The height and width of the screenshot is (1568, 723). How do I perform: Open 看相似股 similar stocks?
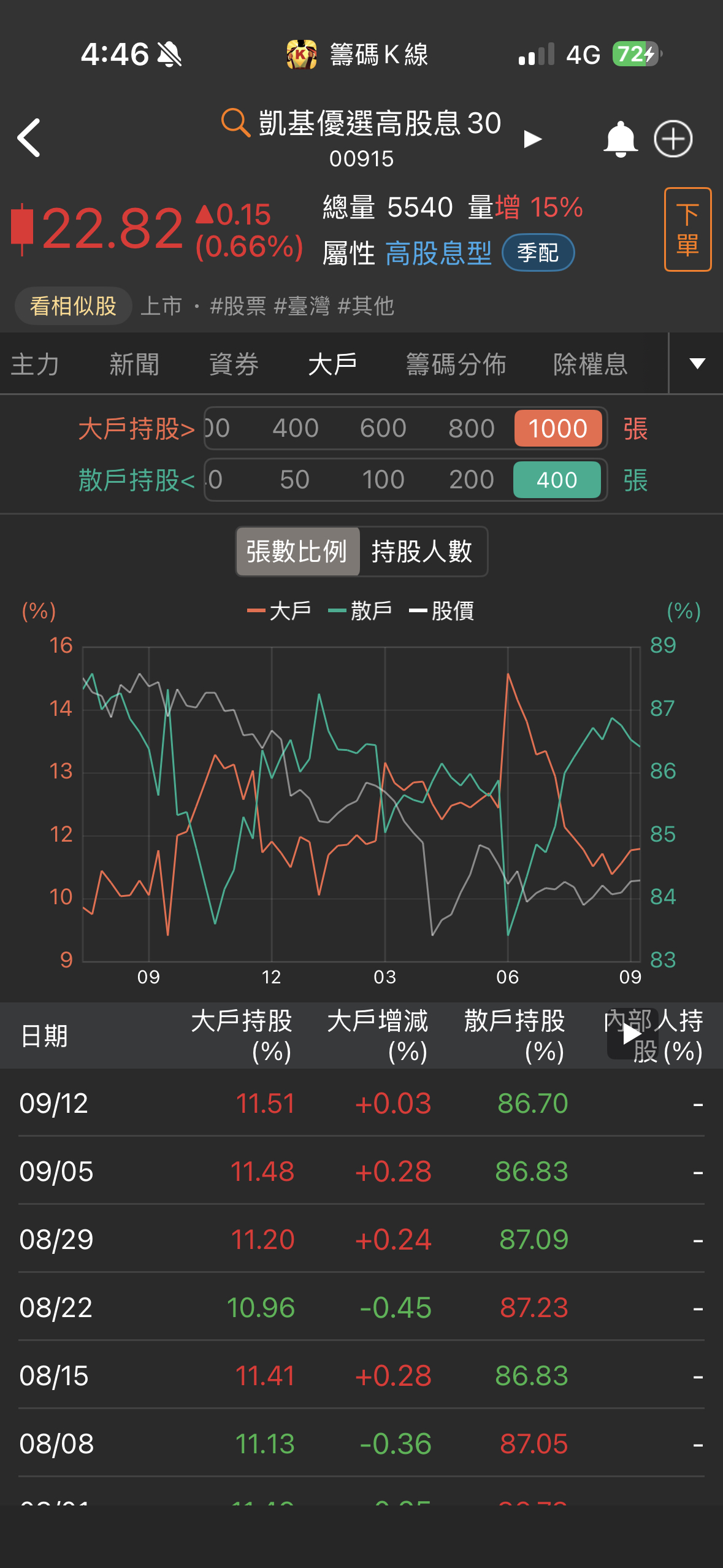(73, 306)
